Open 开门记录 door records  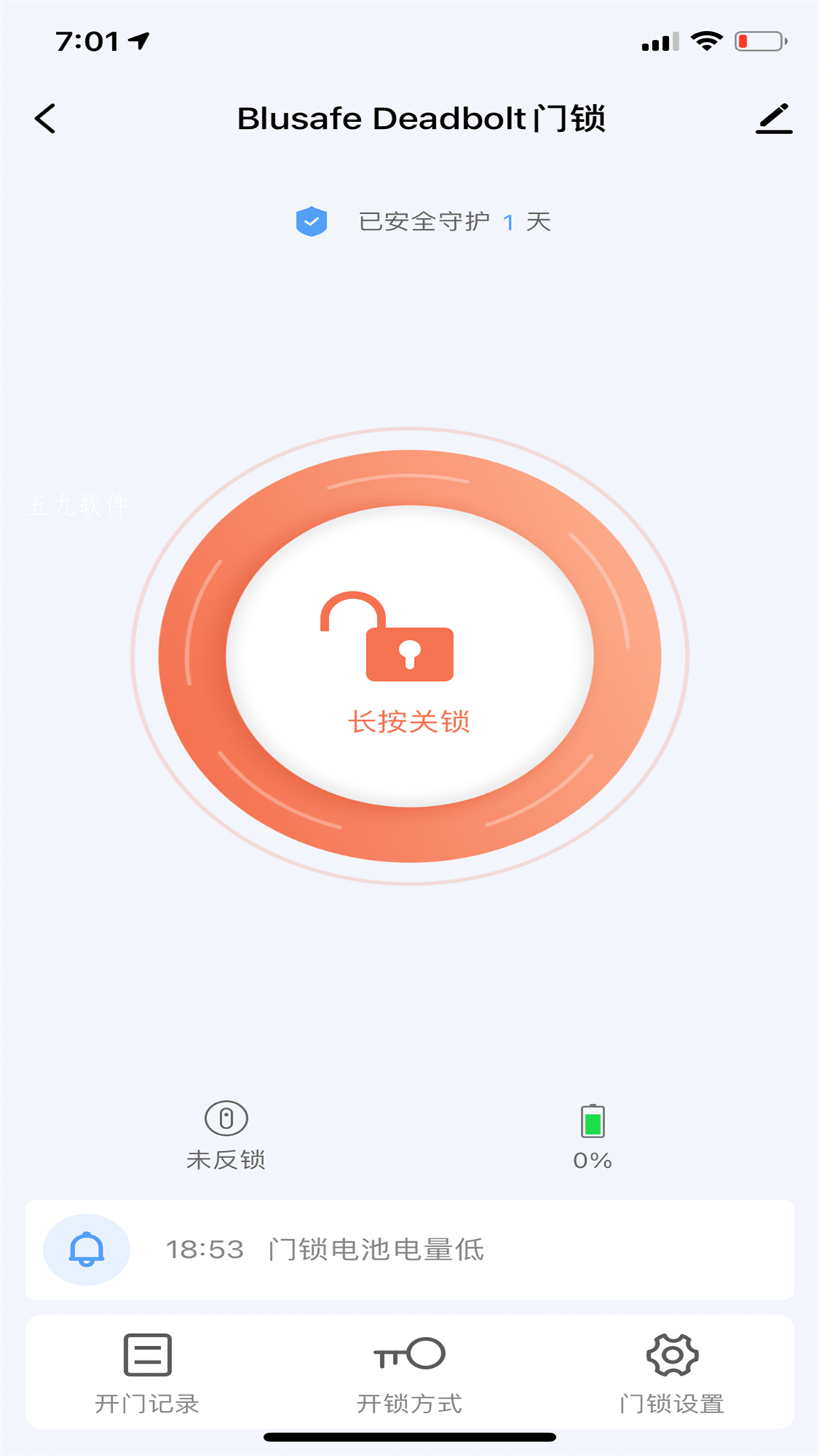click(x=147, y=1373)
